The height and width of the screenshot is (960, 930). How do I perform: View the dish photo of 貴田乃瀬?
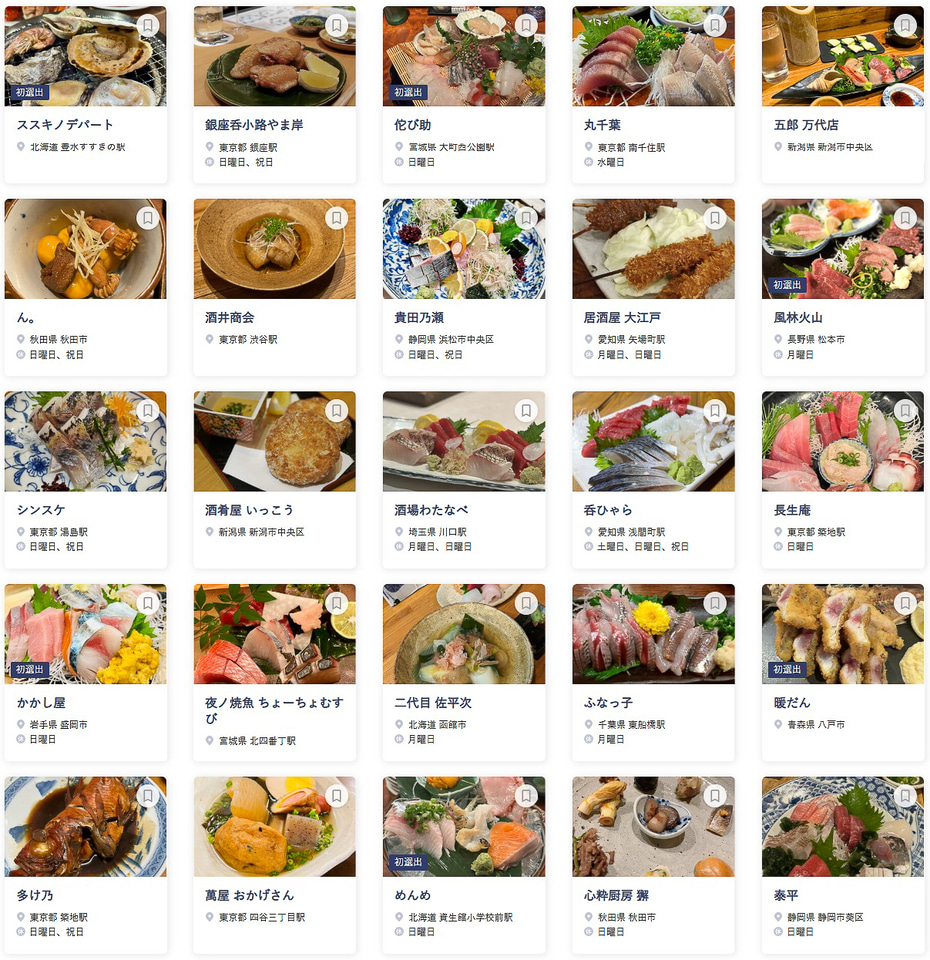click(x=463, y=249)
